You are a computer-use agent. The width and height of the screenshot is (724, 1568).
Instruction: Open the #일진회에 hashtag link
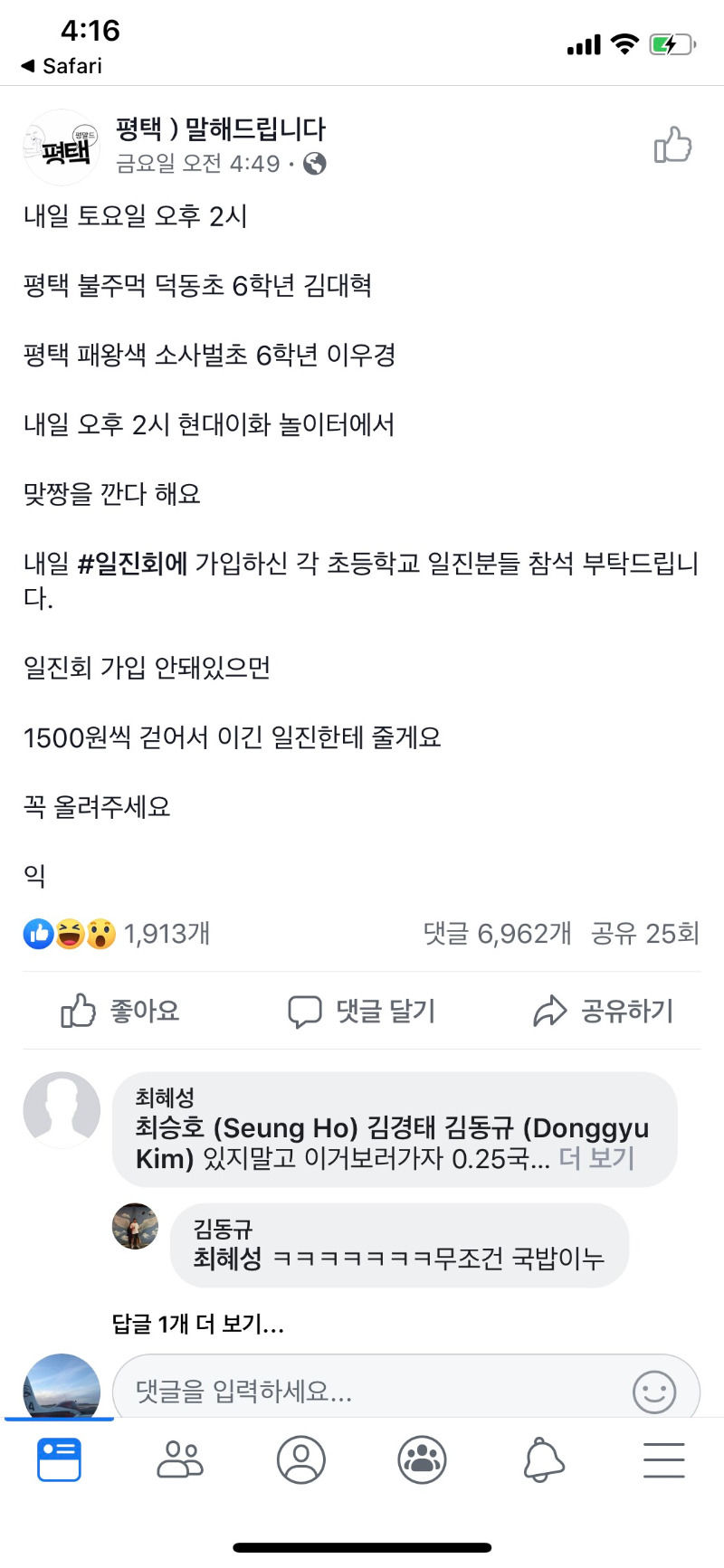(x=132, y=564)
